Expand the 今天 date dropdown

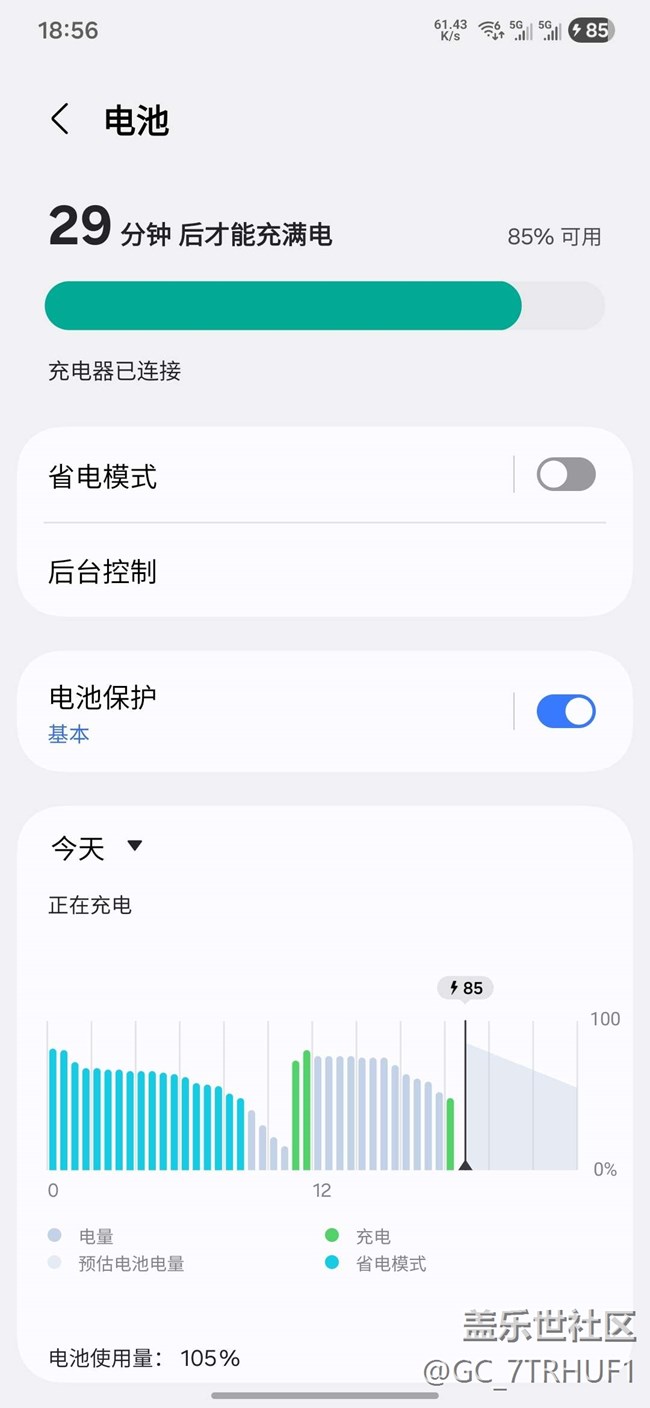pyautogui.click(x=98, y=848)
